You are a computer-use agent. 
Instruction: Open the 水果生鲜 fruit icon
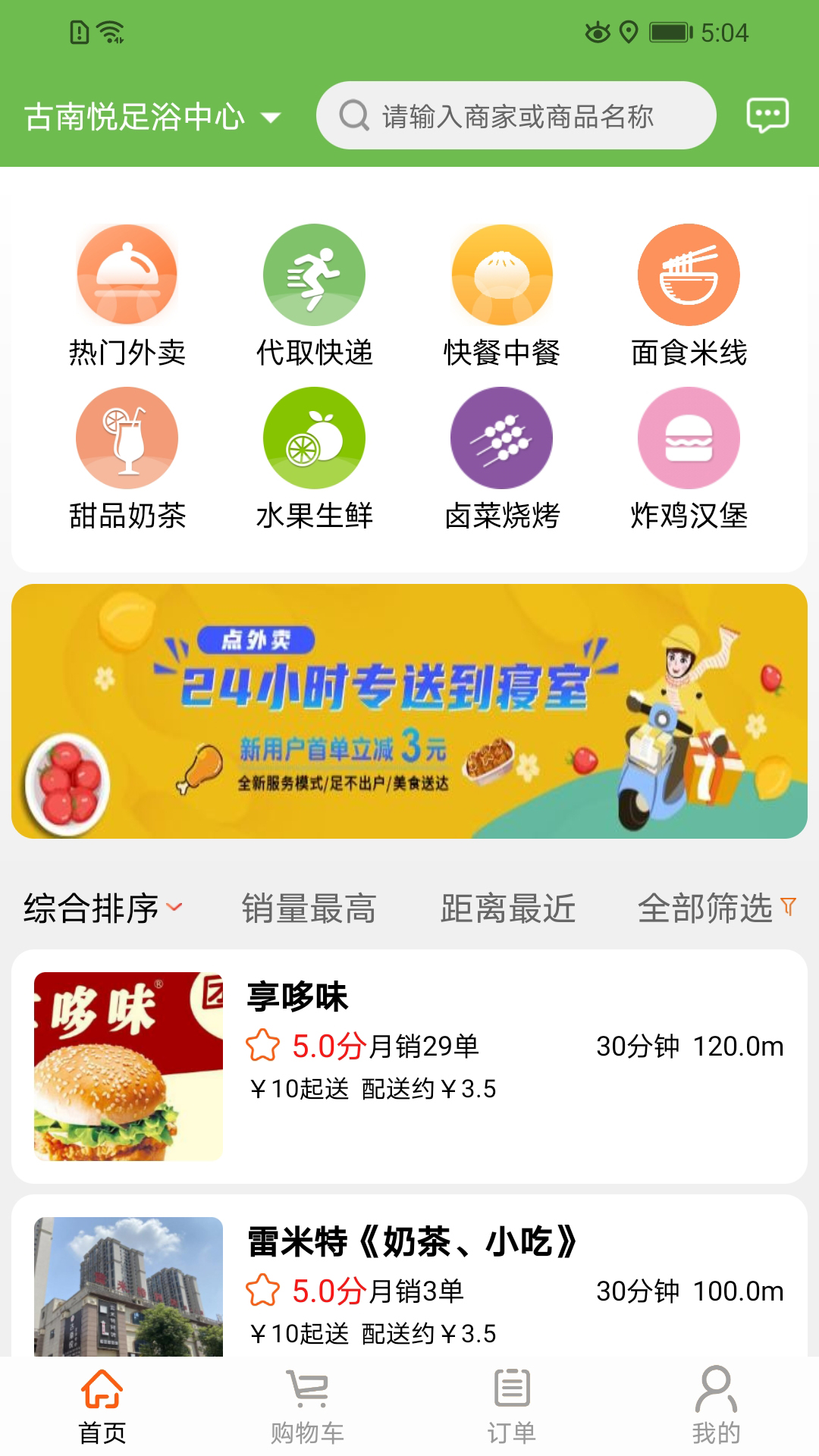[315, 438]
